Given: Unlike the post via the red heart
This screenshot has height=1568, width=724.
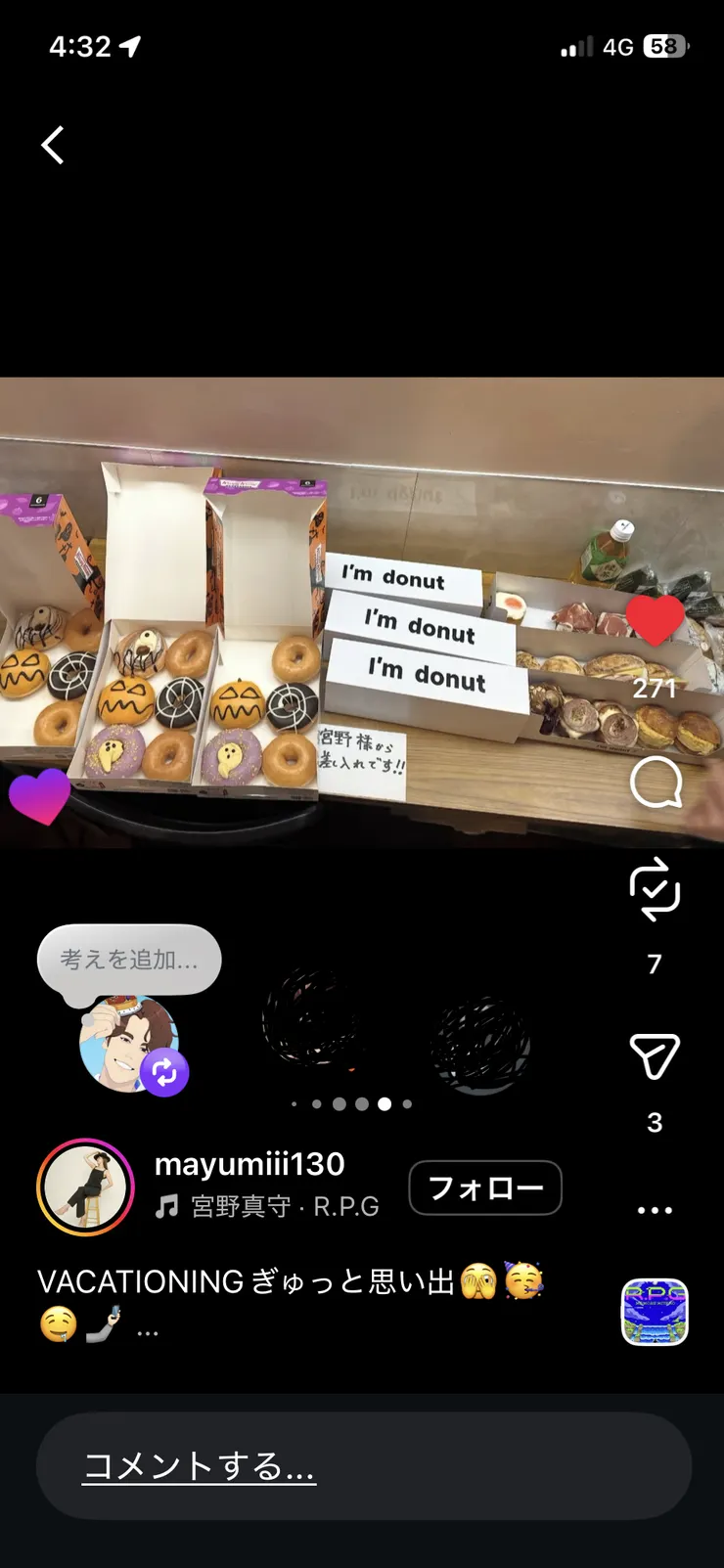Looking at the screenshot, I should pos(655,619).
